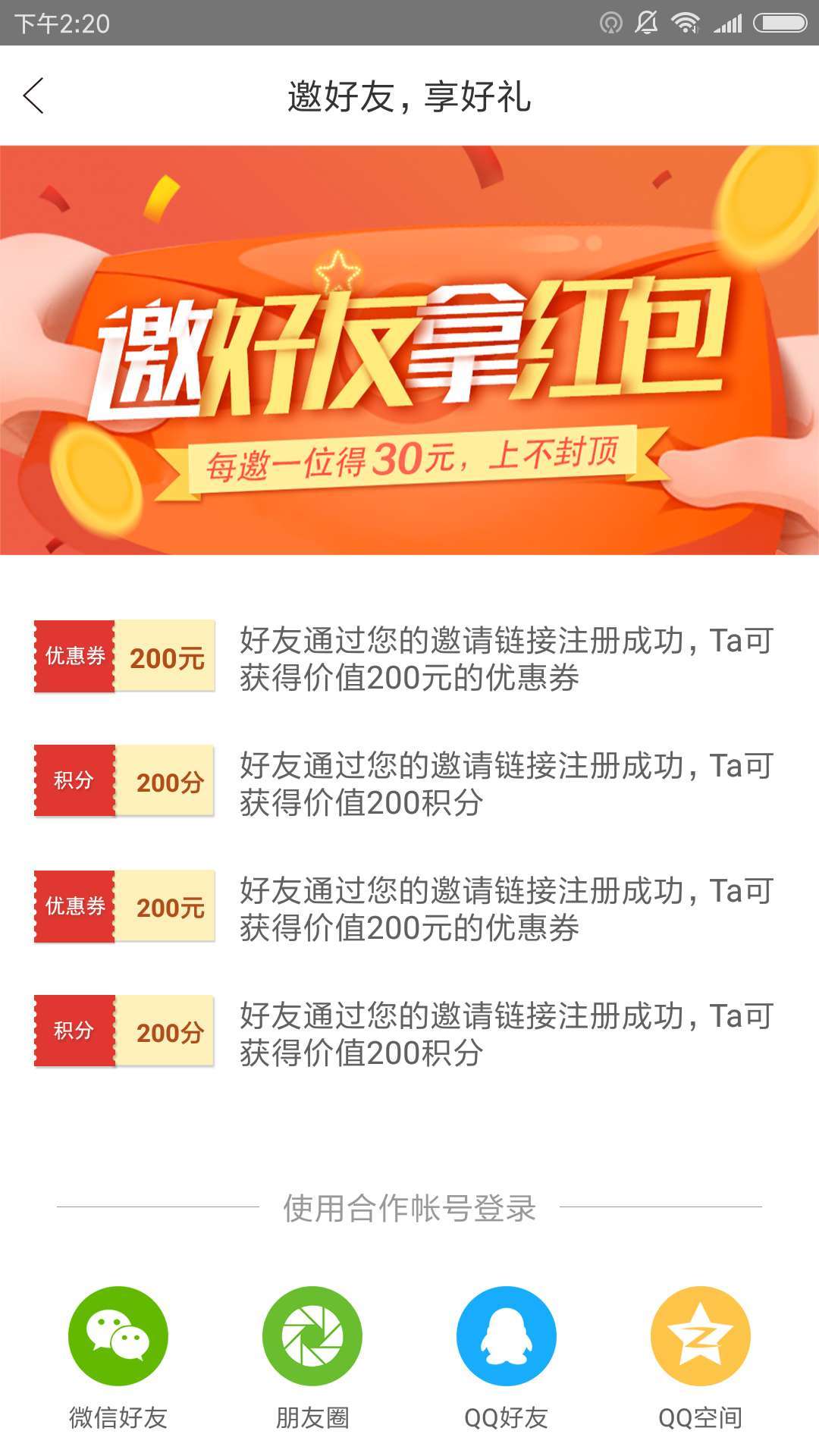819x1456 pixels.
Task: Go back using the top-left arrow
Action: 34,96
